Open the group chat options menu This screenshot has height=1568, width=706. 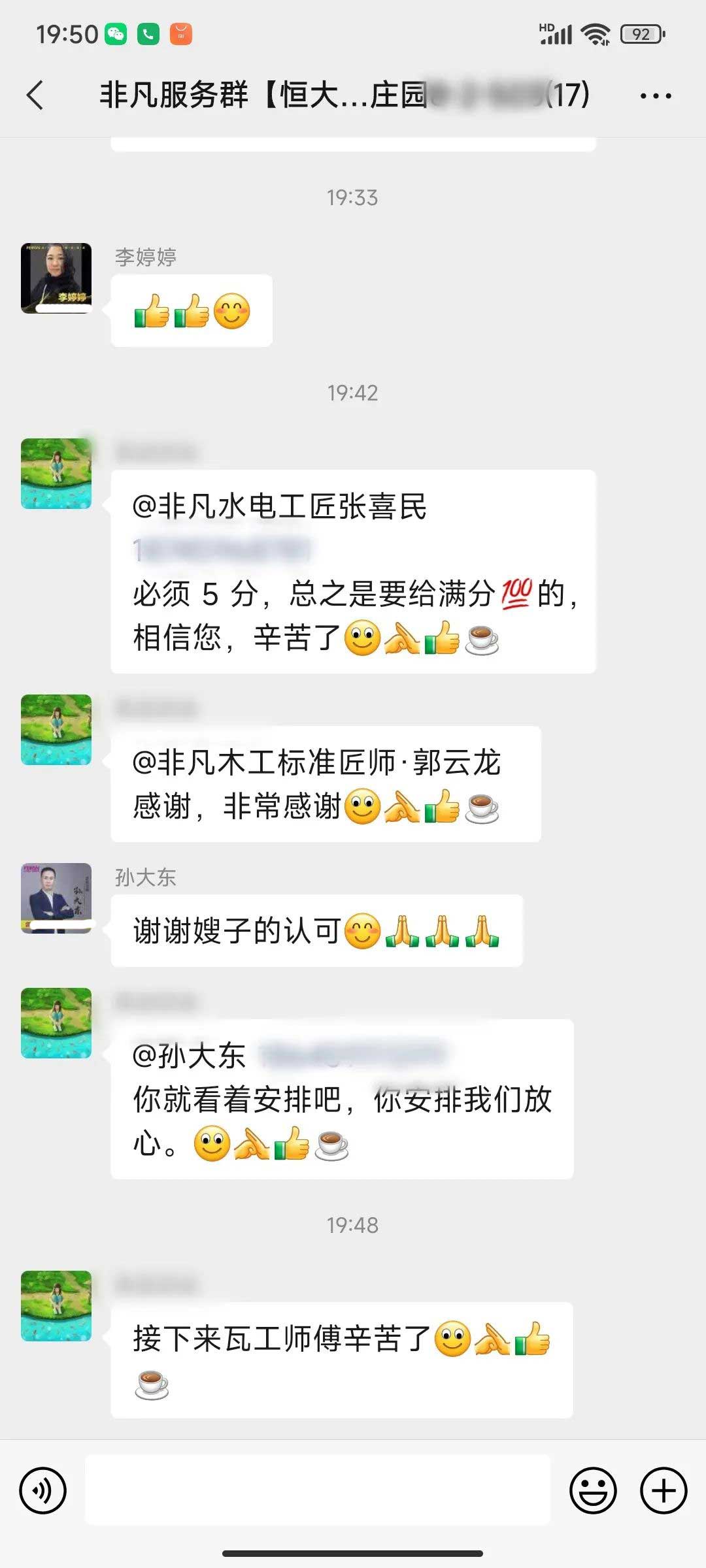(655, 96)
